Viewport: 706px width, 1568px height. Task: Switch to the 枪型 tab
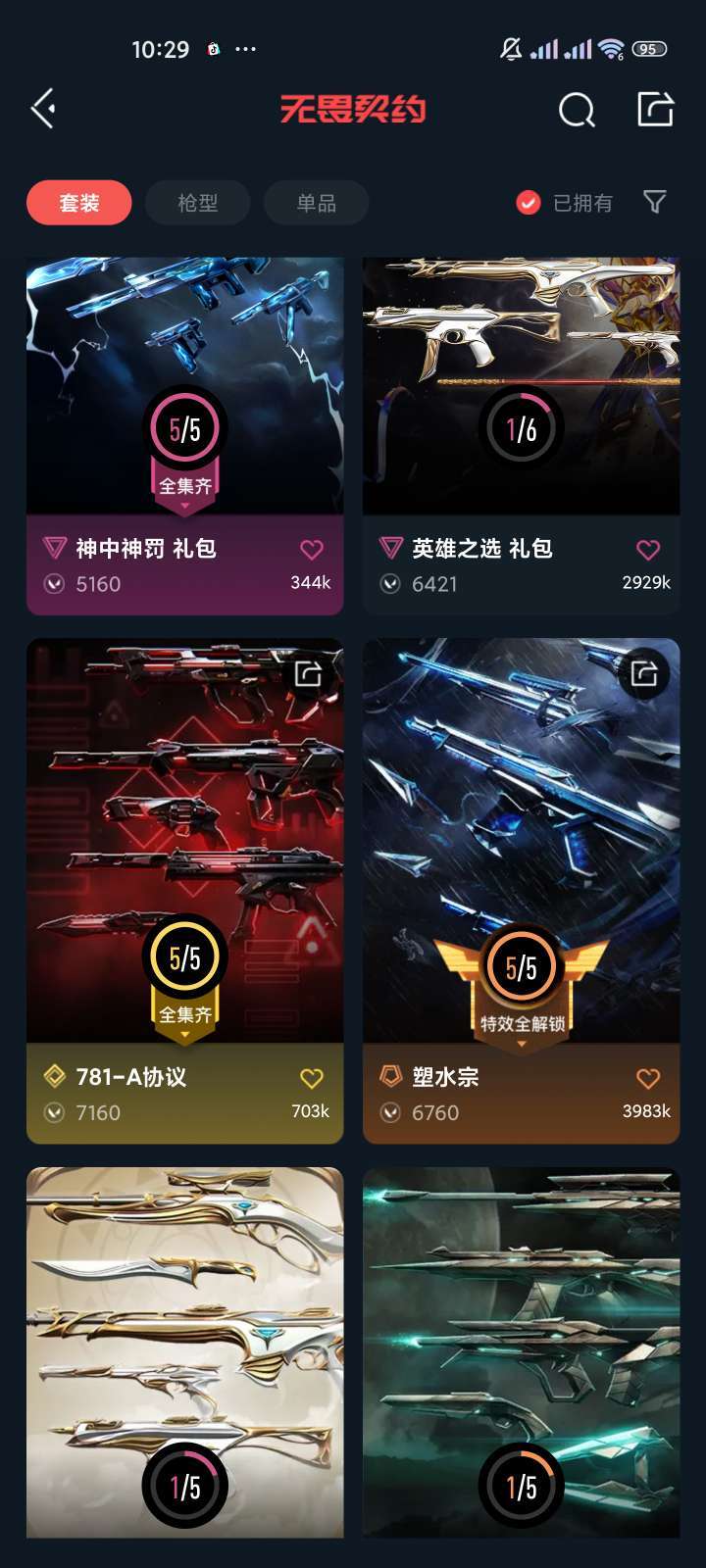click(197, 203)
